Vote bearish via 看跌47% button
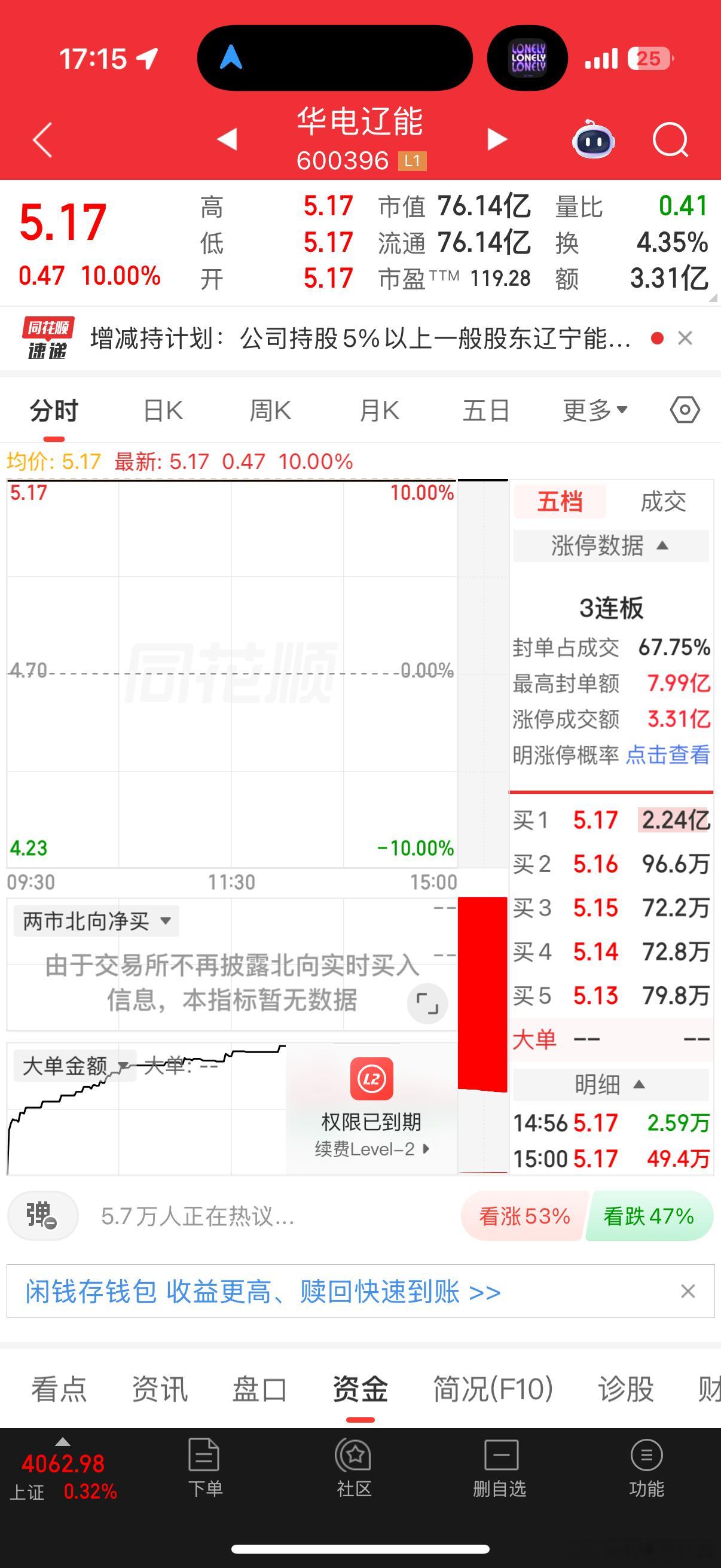The width and height of the screenshot is (721, 1568). (x=649, y=1217)
